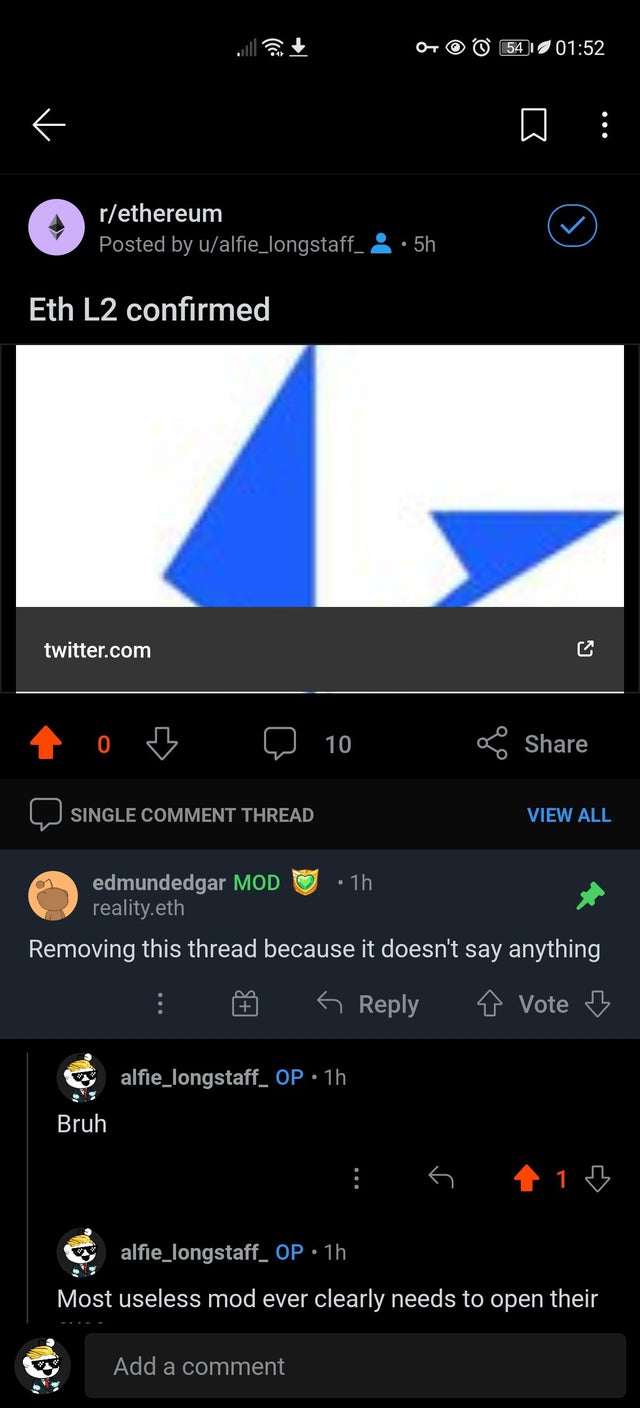Open the top overflow menu
The image size is (640, 1408).
pos(604,125)
